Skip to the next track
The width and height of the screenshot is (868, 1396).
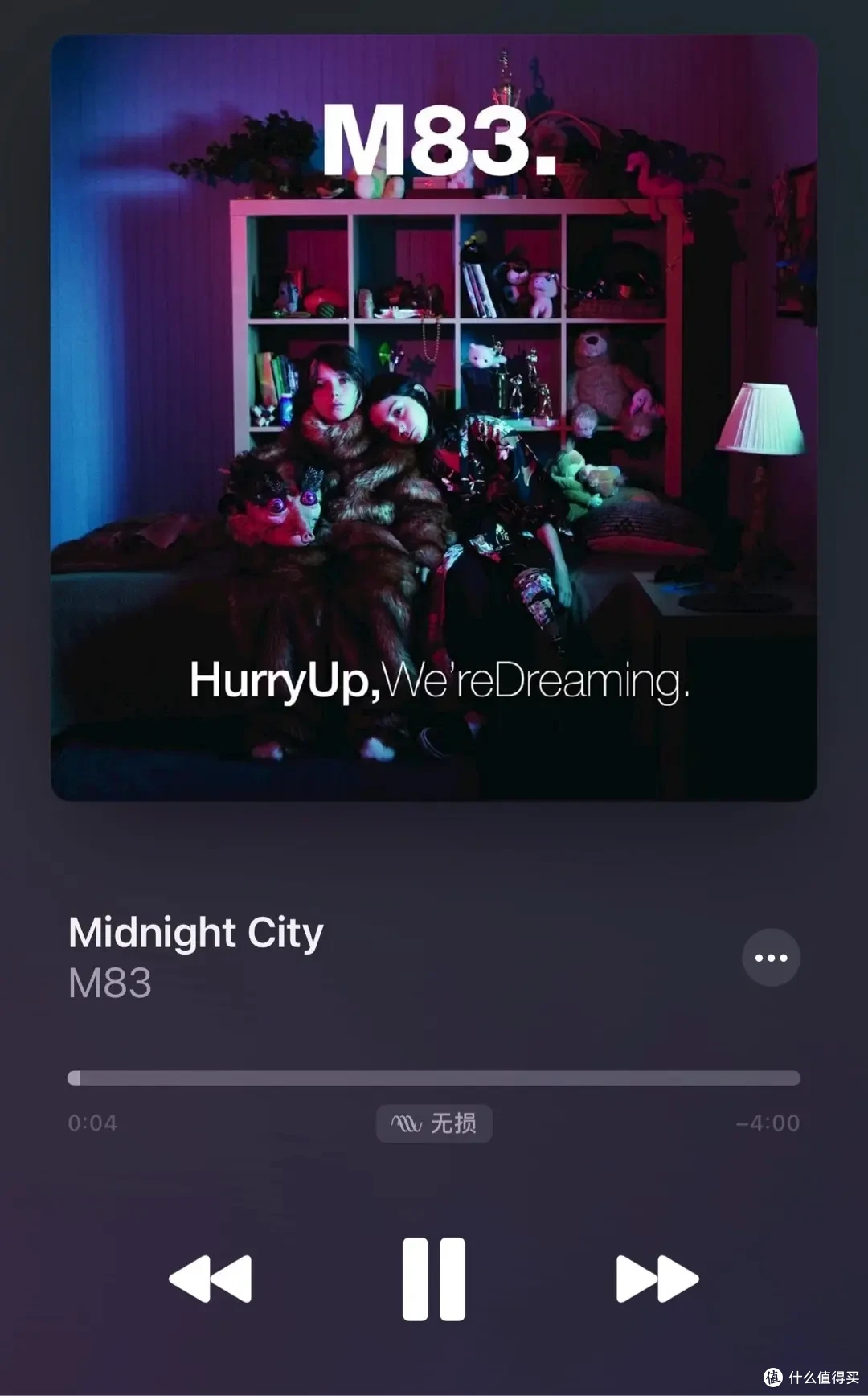coord(657,1279)
